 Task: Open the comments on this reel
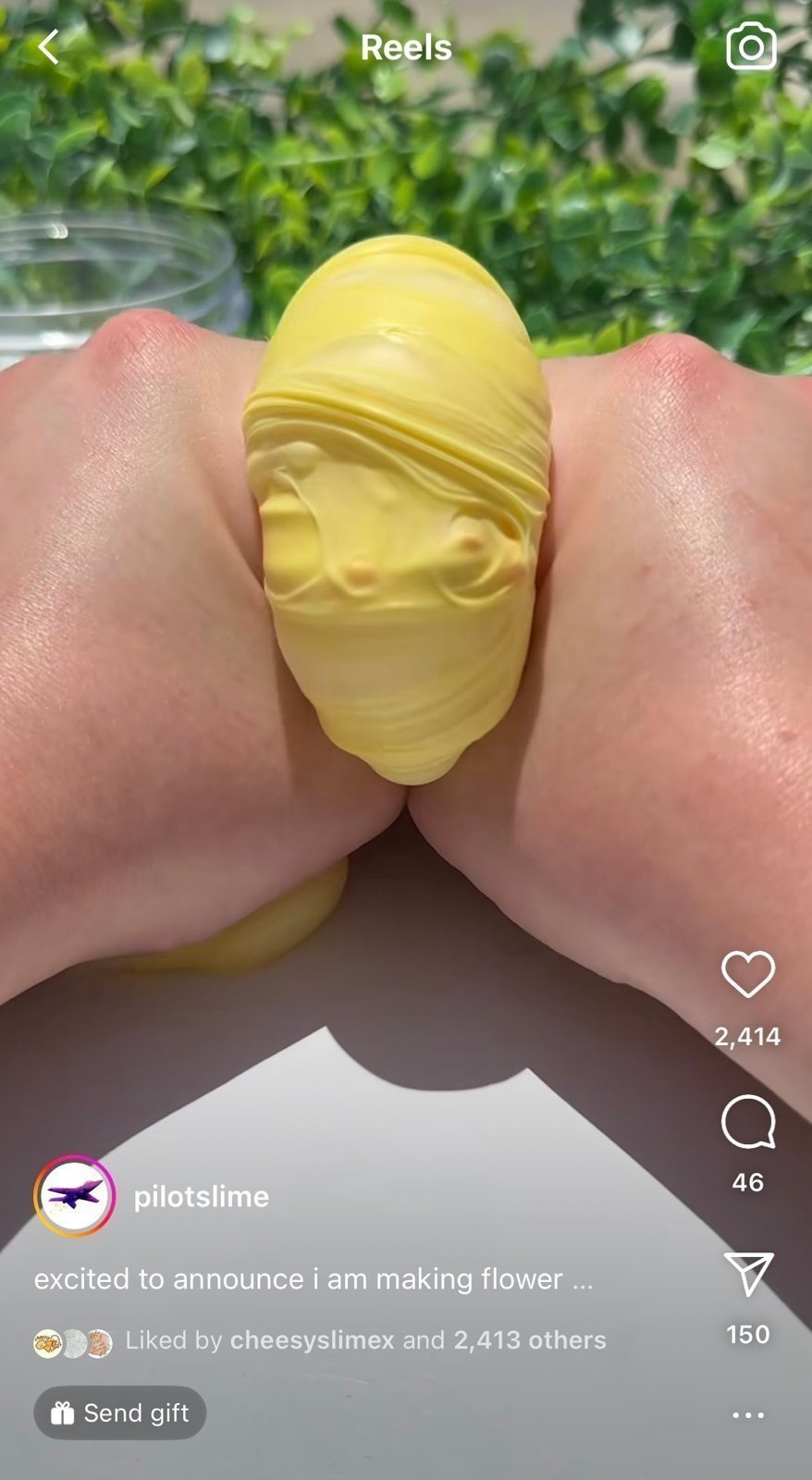pos(747,1121)
